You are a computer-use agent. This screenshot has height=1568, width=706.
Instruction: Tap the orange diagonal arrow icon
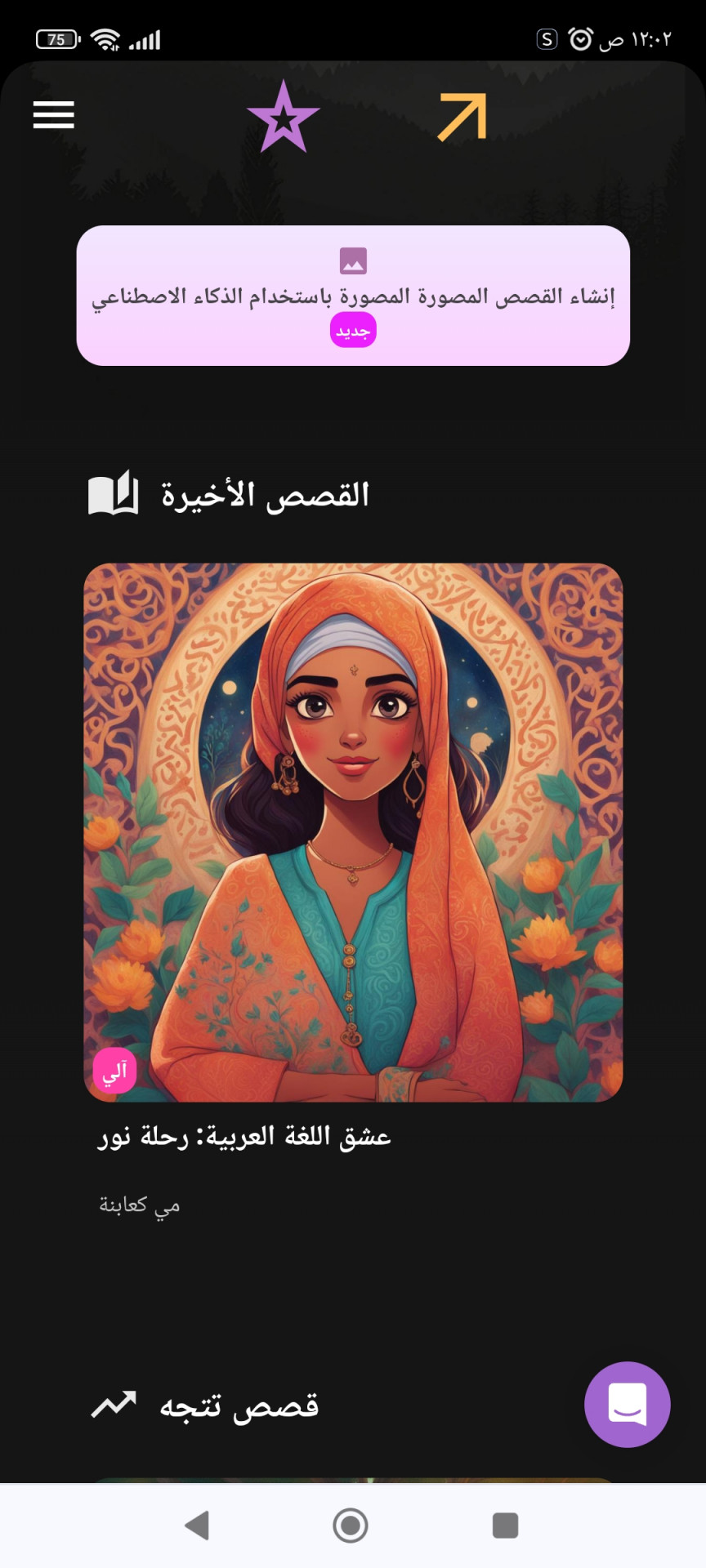click(x=462, y=117)
